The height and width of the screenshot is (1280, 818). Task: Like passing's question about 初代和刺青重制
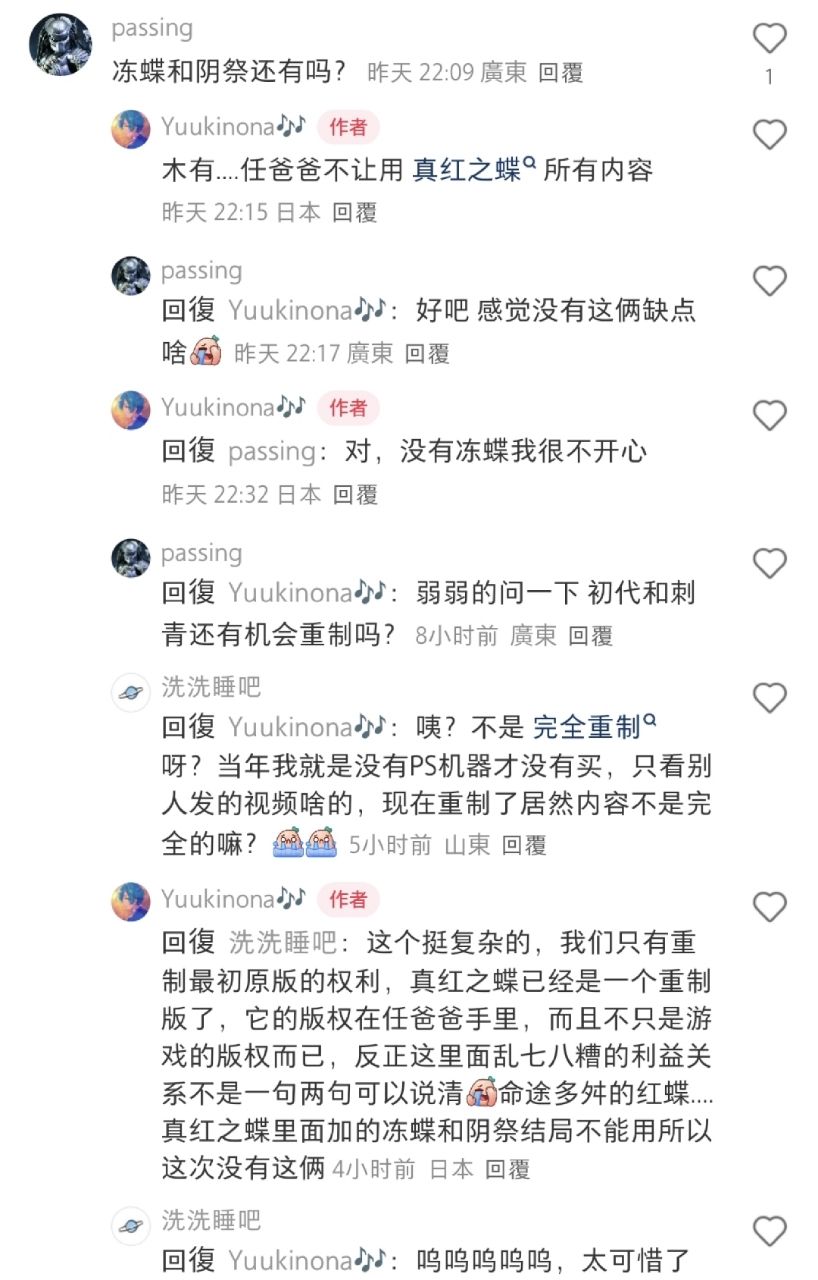769,565
